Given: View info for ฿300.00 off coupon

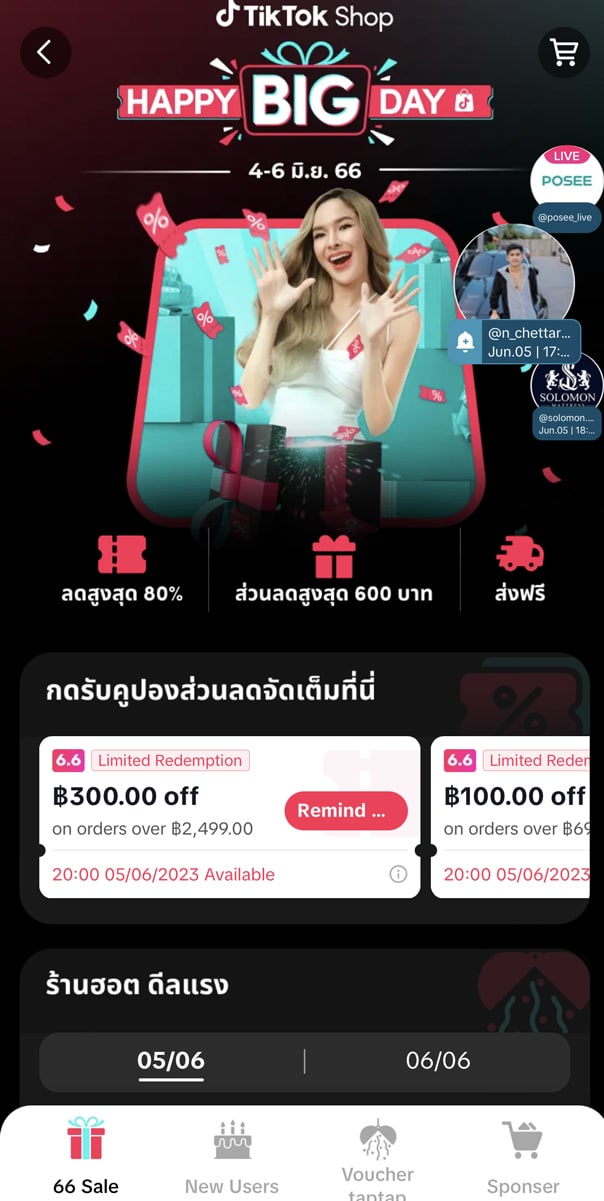Looking at the screenshot, I should click(398, 874).
